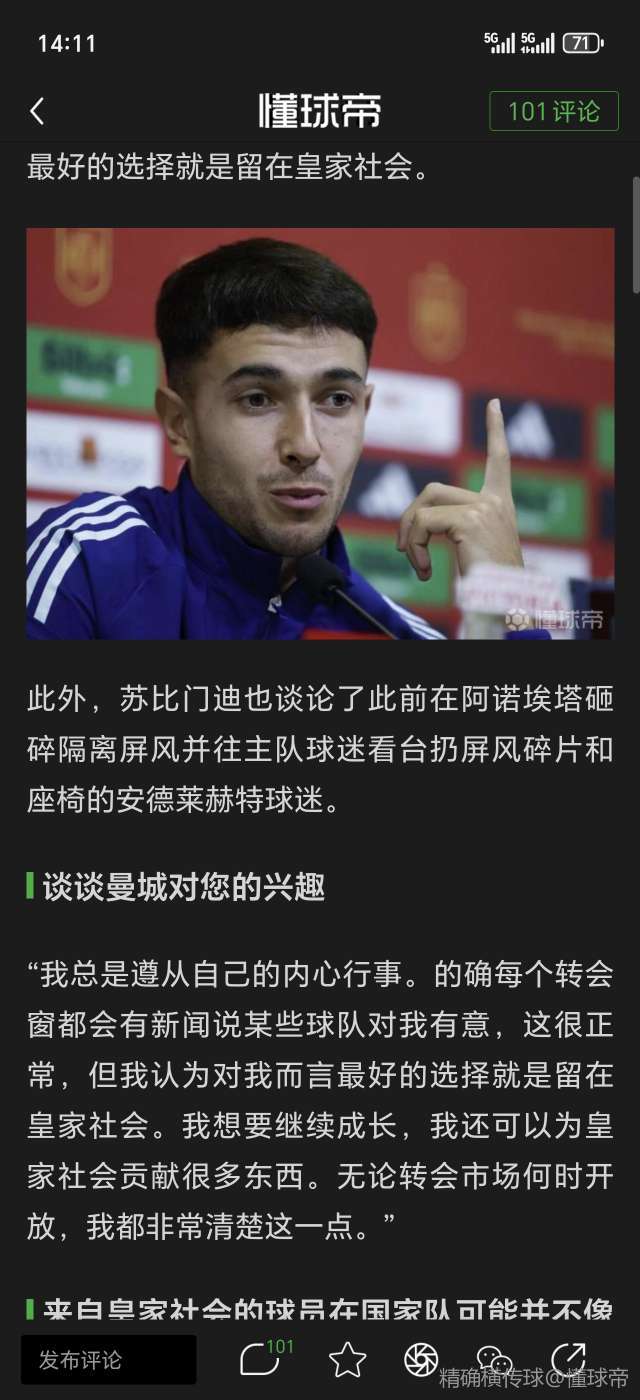Tap the 发布评论 comment field
The height and width of the screenshot is (1400, 640).
(108, 1360)
